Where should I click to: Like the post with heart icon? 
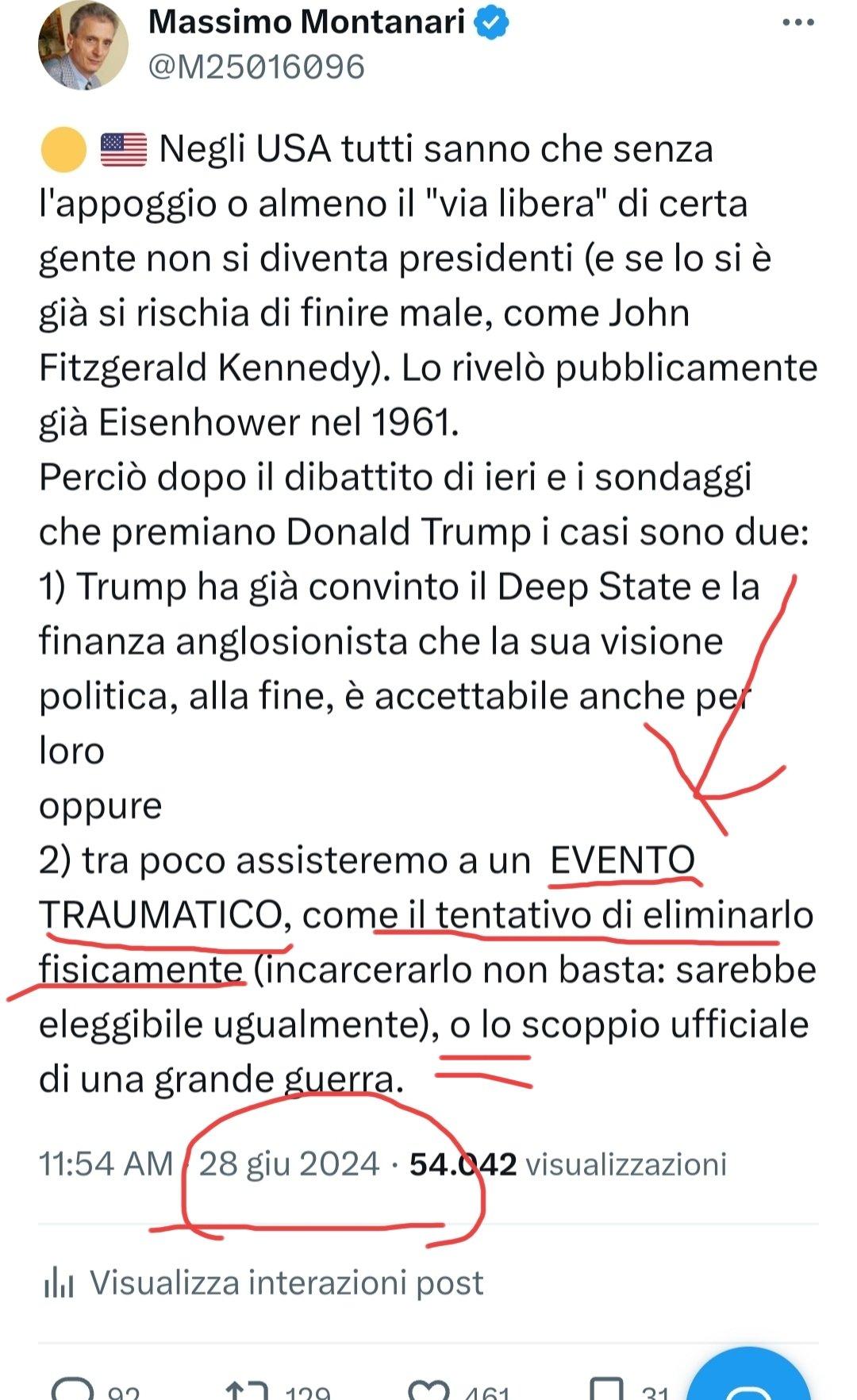428,1389
